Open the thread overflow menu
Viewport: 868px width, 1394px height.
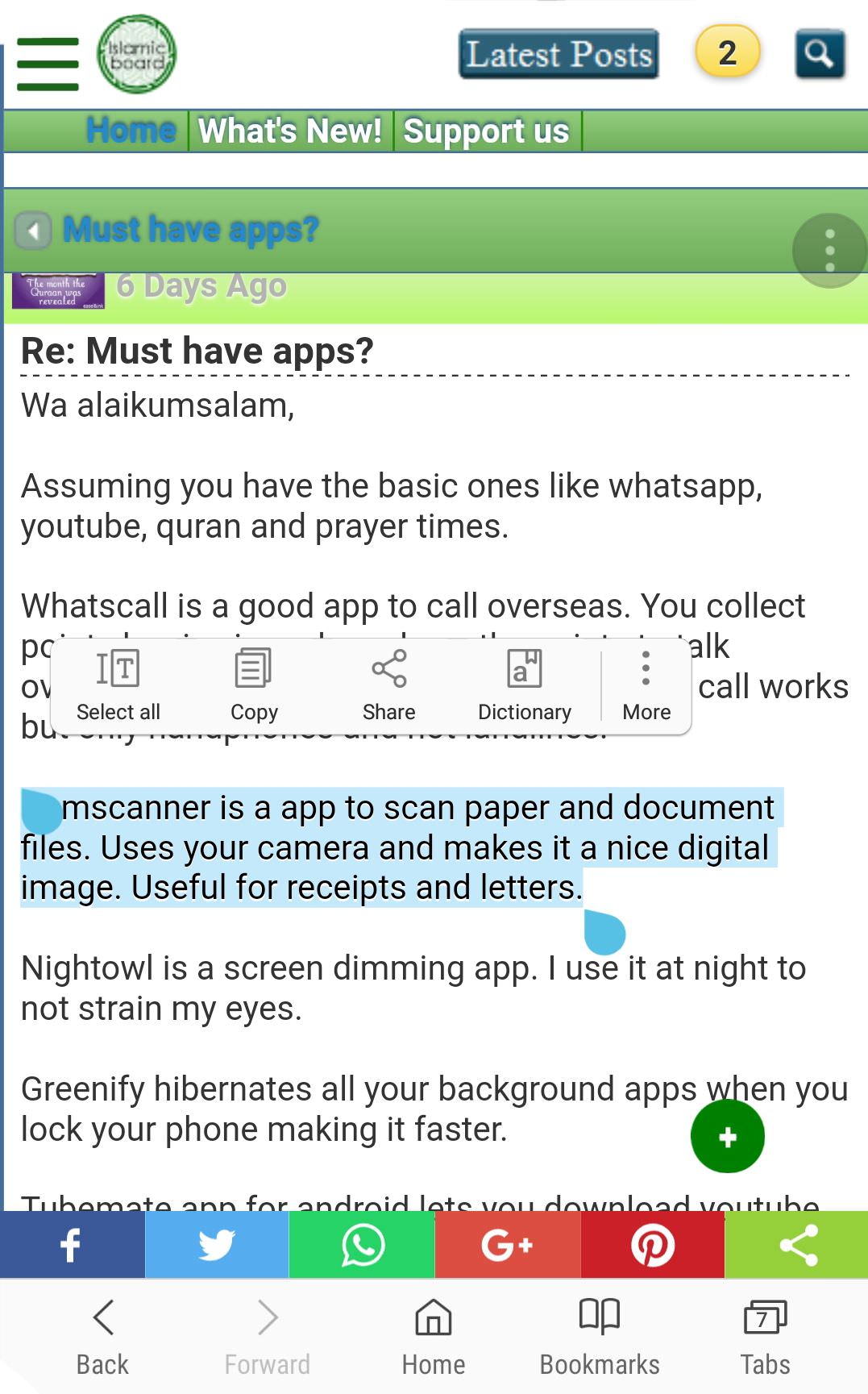[829, 250]
